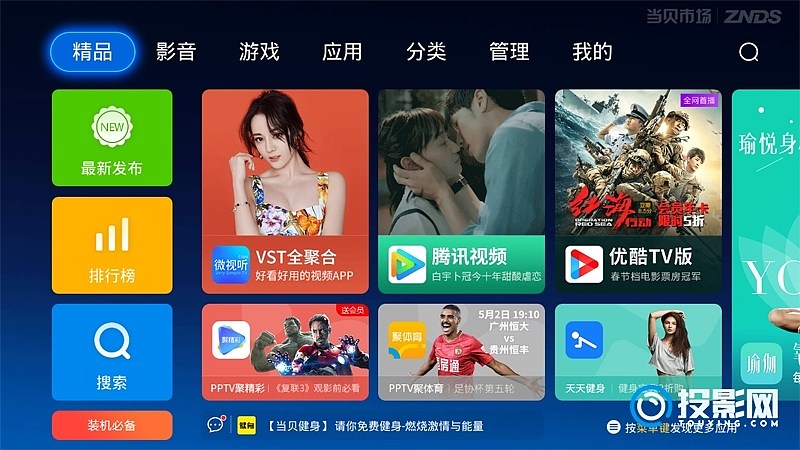This screenshot has height=450, width=800.
Task: Open the PPTV聚精彩 card
Action: pos(286,352)
